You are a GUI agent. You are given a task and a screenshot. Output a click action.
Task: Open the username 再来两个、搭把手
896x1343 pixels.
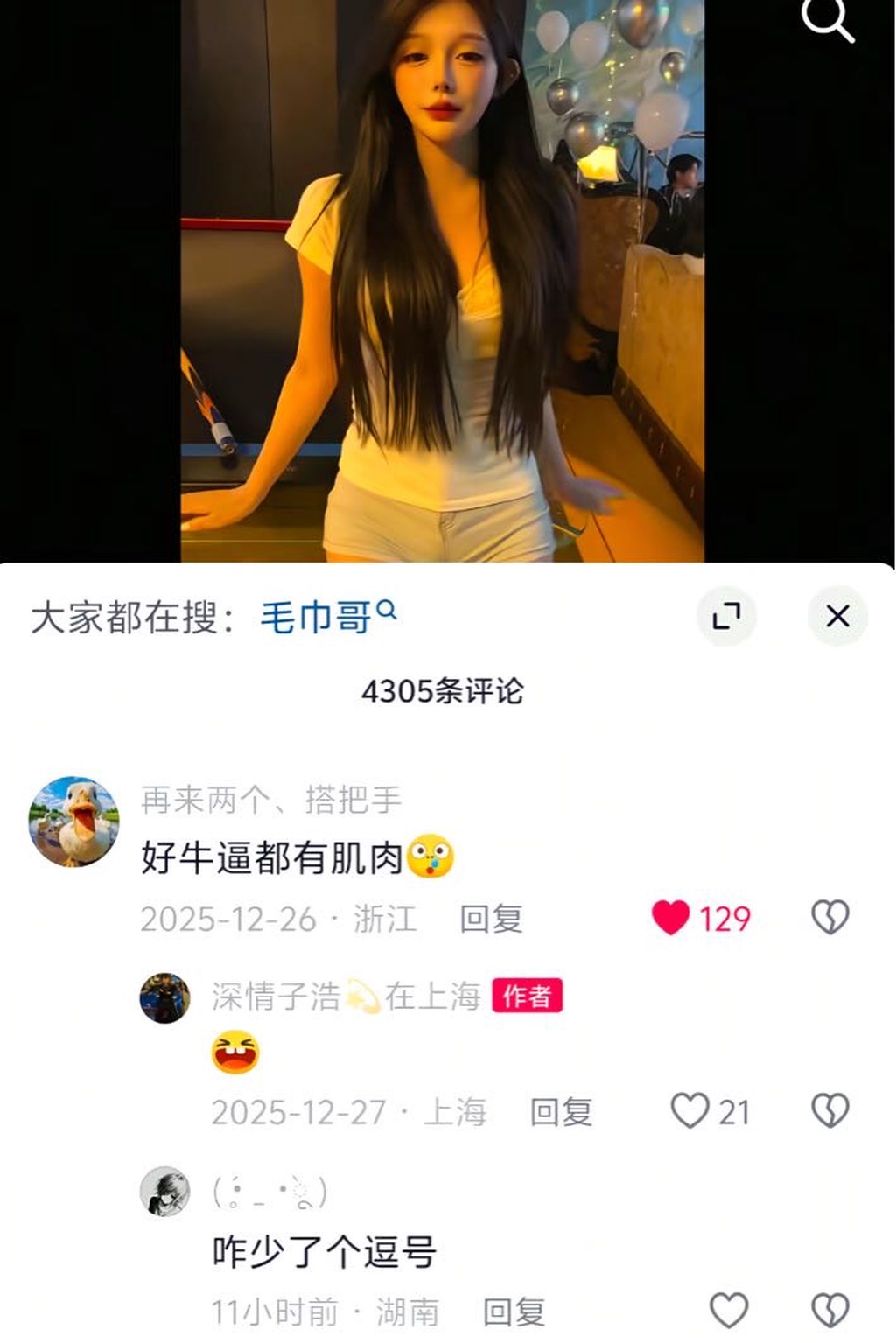tap(271, 800)
